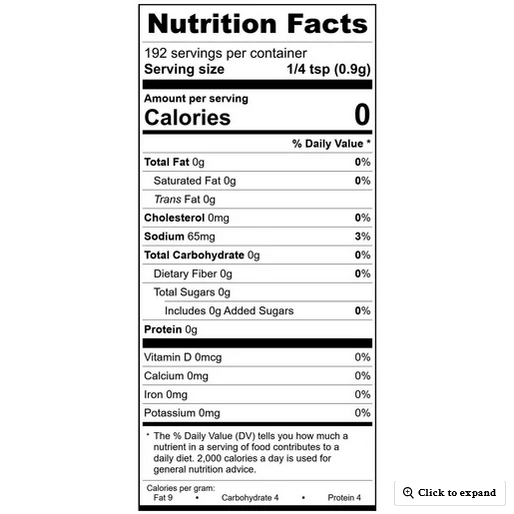Tap the Click to expand button
The image size is (514, 514).
click(x=449, y=493)
